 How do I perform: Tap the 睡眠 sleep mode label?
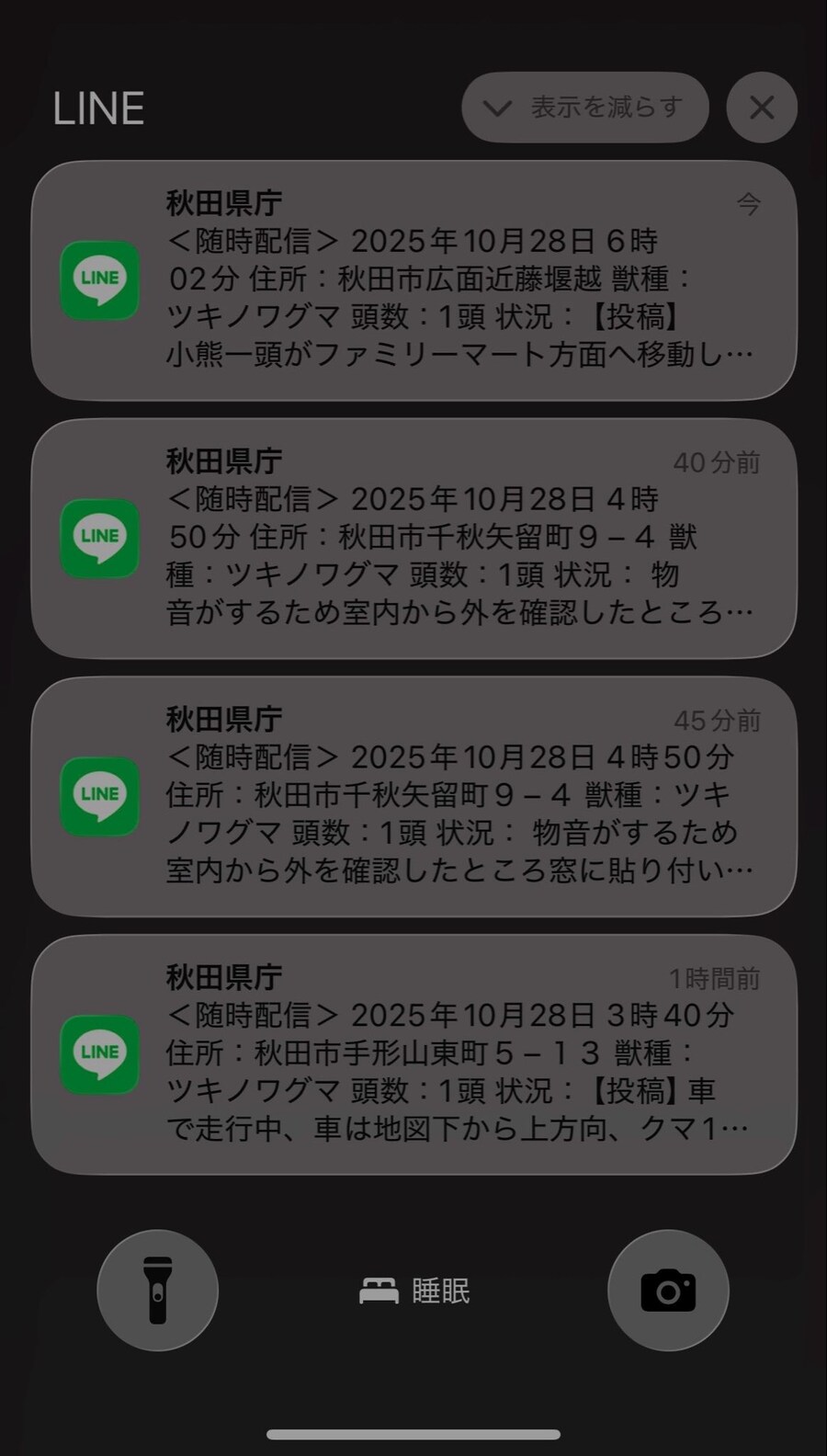[x=438, y=1291]
